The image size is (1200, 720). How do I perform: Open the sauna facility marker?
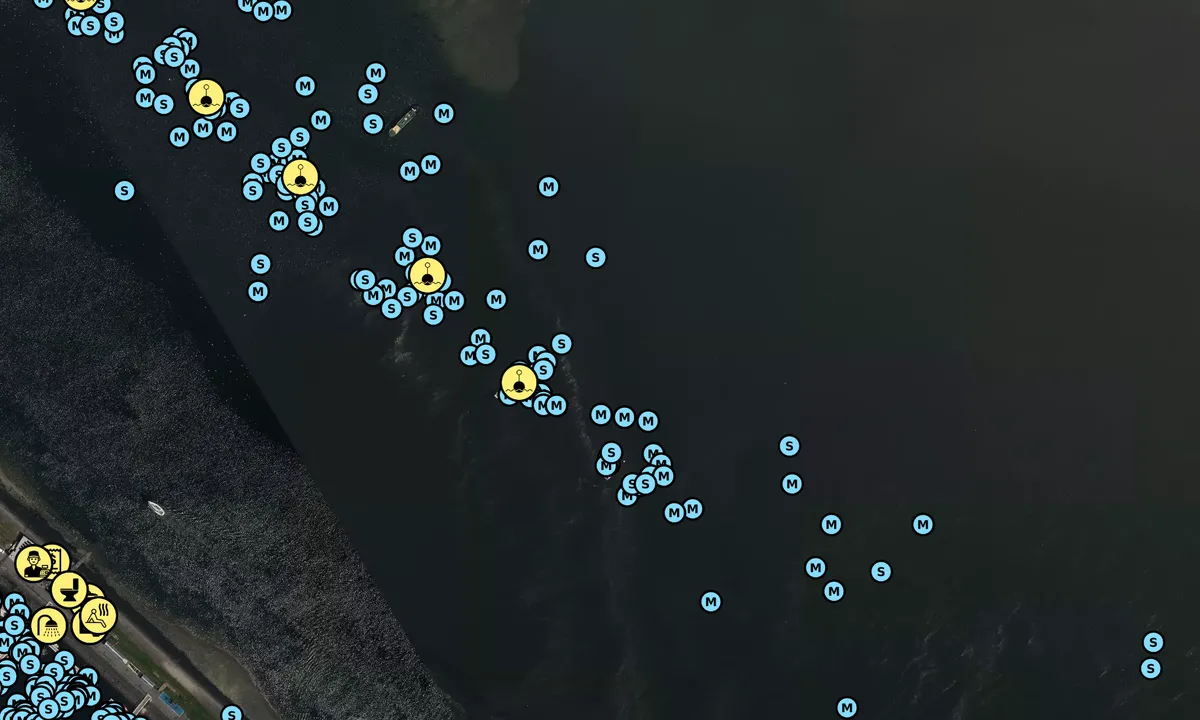pyautogui.click(x=98, y=616)
